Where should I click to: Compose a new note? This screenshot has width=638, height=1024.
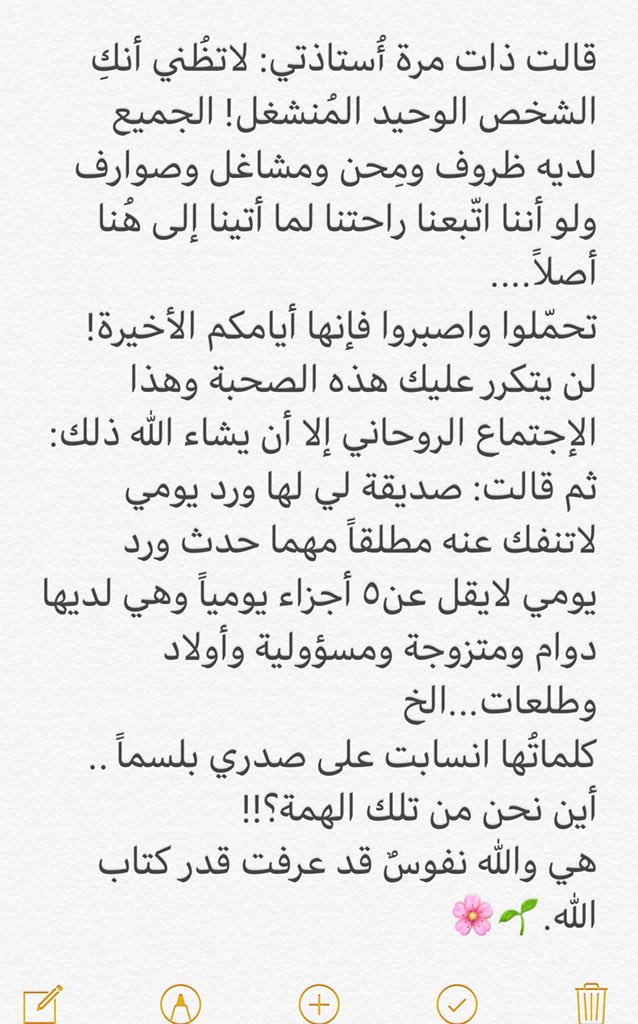[x=41, y=1002]
